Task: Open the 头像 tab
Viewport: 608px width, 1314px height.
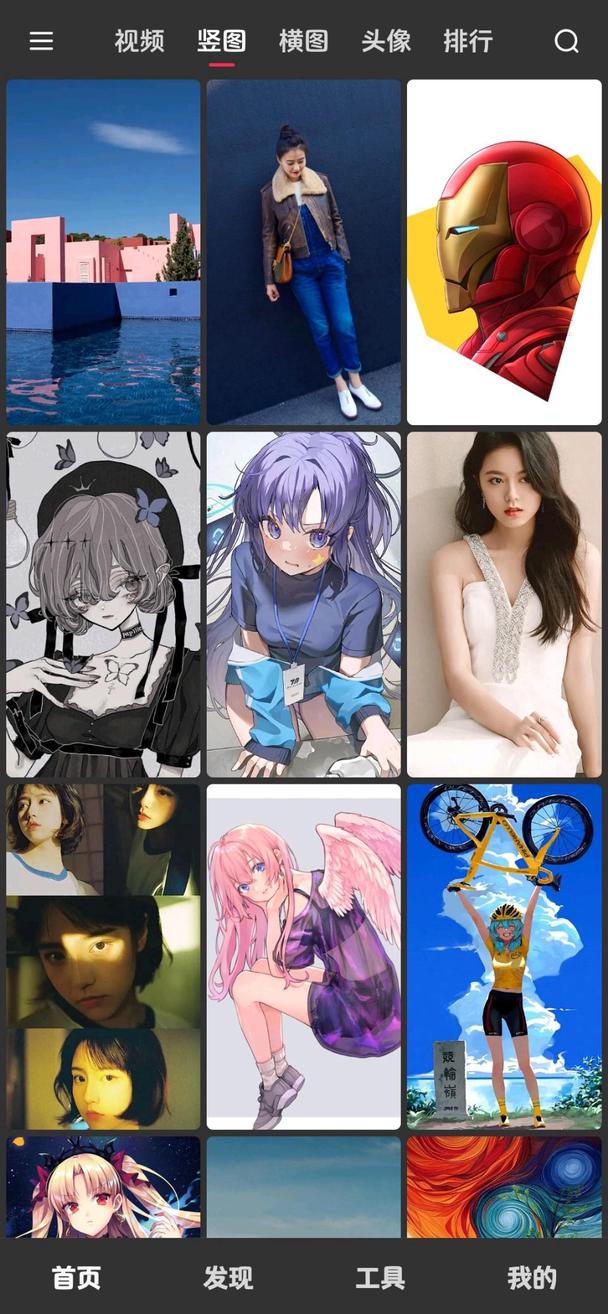Action: [x=386, y=41]
